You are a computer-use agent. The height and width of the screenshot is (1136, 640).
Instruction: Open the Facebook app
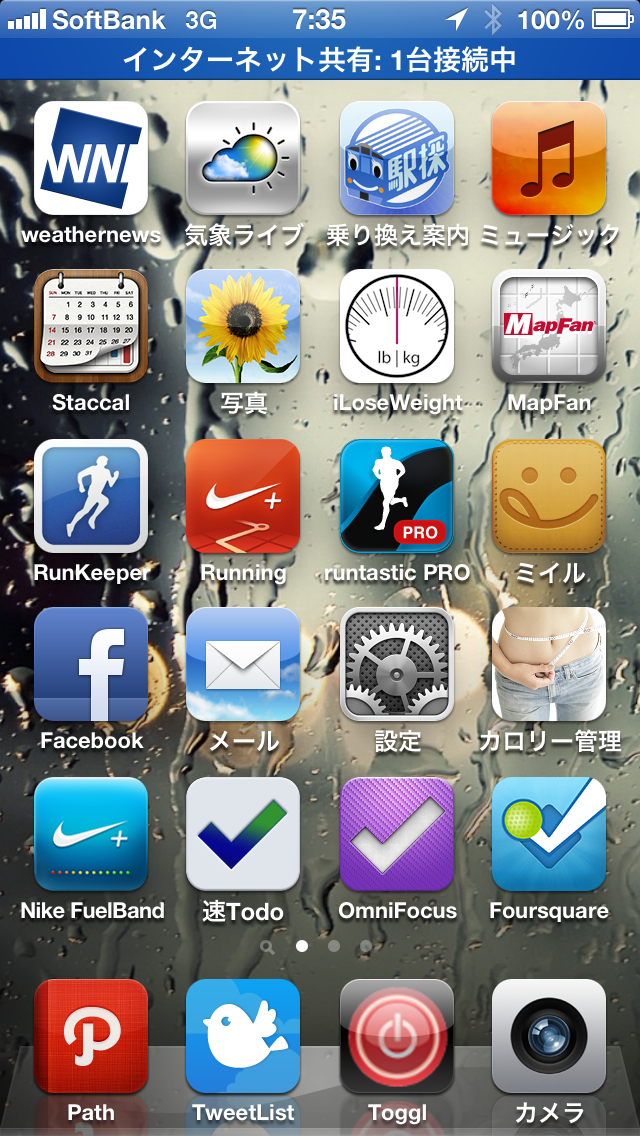coord(91,664)
